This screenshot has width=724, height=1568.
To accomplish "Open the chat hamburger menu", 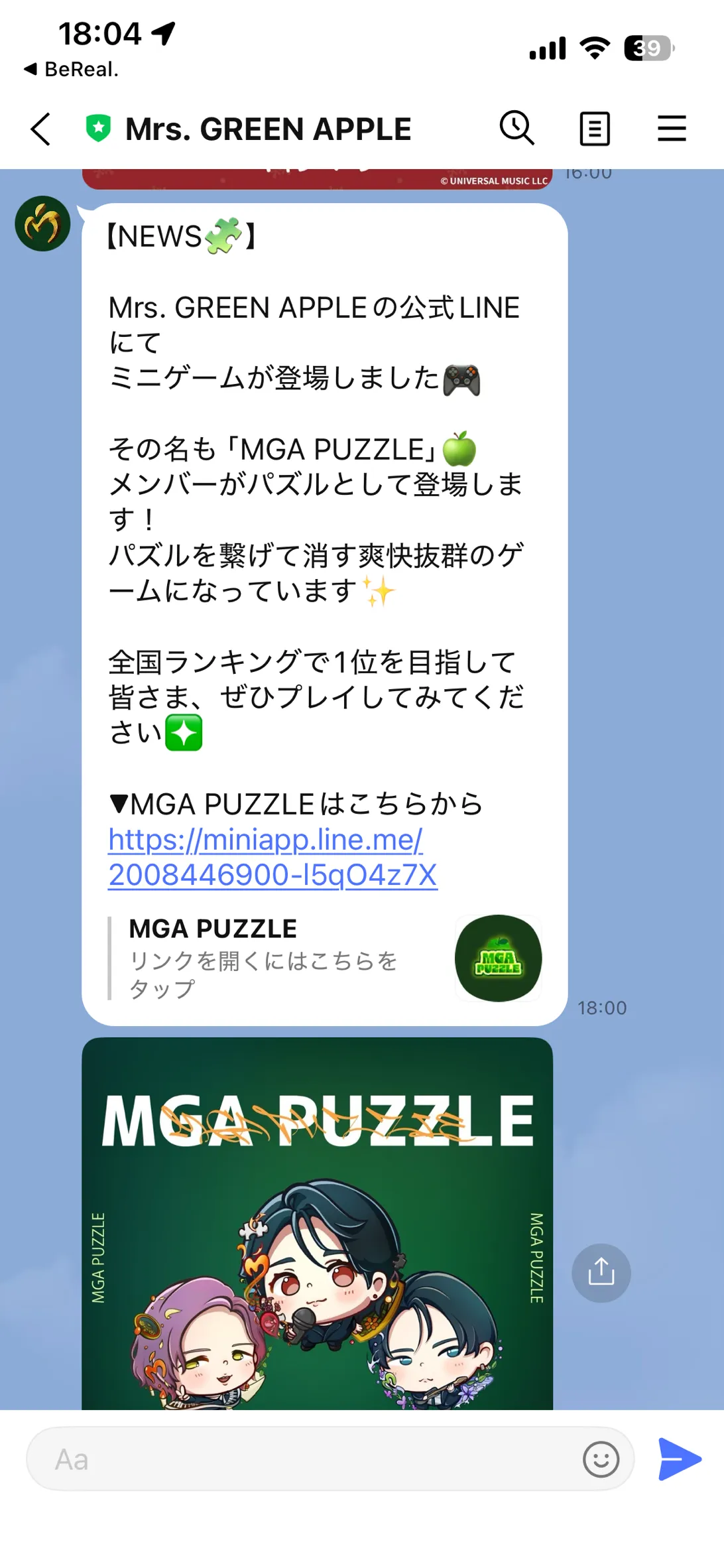I will pyautogui.click(x=671, y=129).
